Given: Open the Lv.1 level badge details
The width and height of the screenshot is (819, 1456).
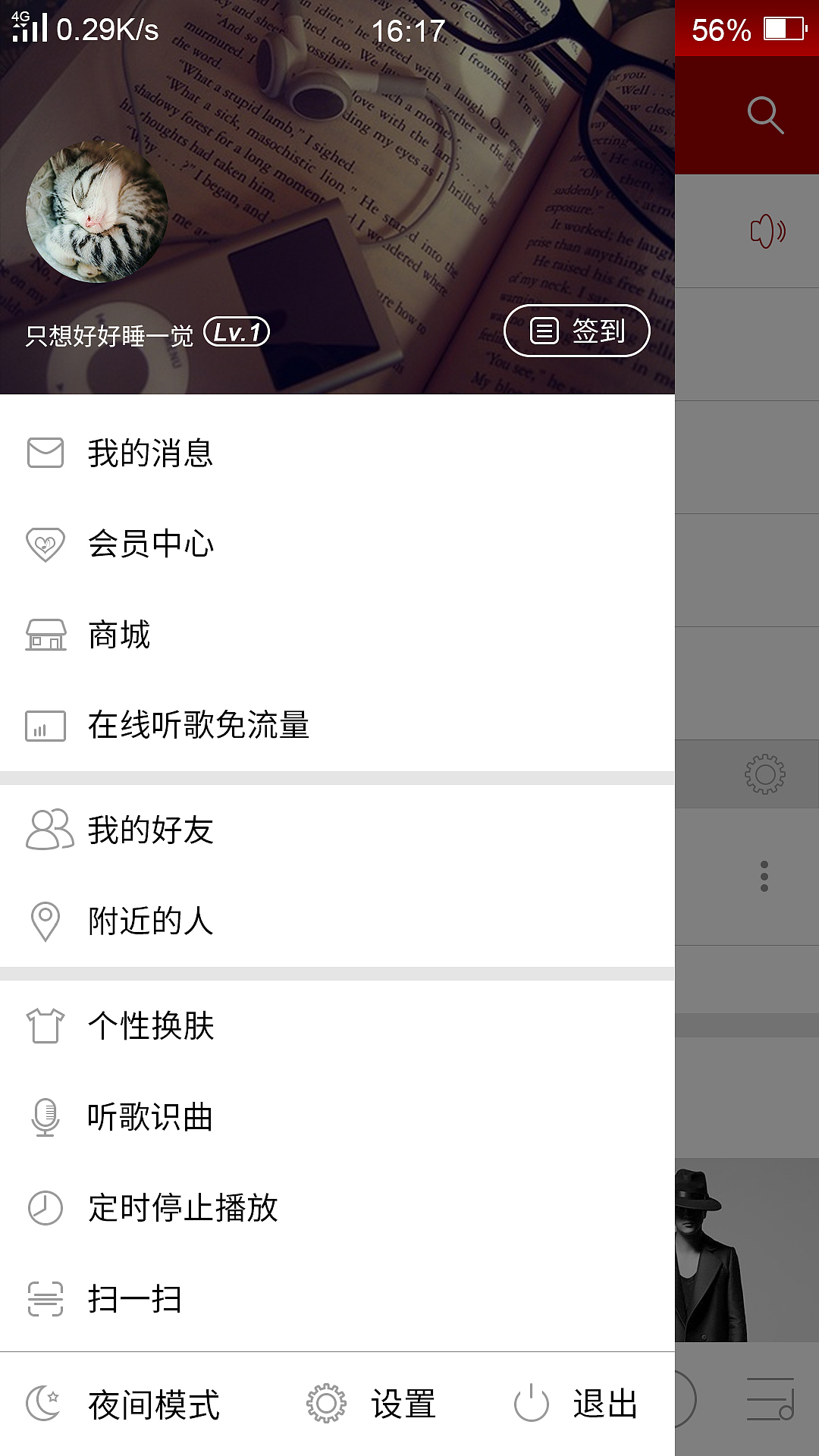Looking at the screenshot, I should pyautogui.click(x=236, y=330).
